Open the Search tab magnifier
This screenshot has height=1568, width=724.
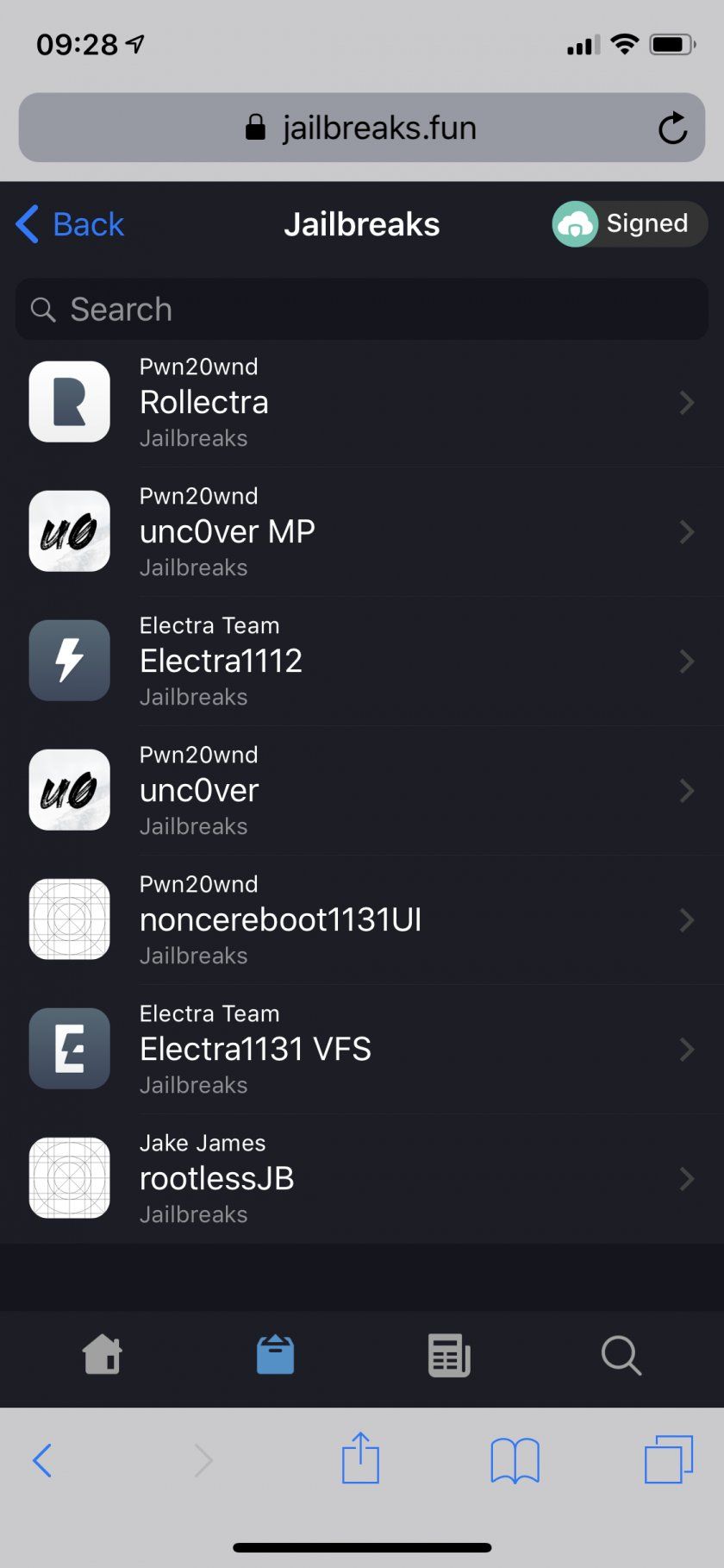pyautogui.click(x=621, y=1355)
